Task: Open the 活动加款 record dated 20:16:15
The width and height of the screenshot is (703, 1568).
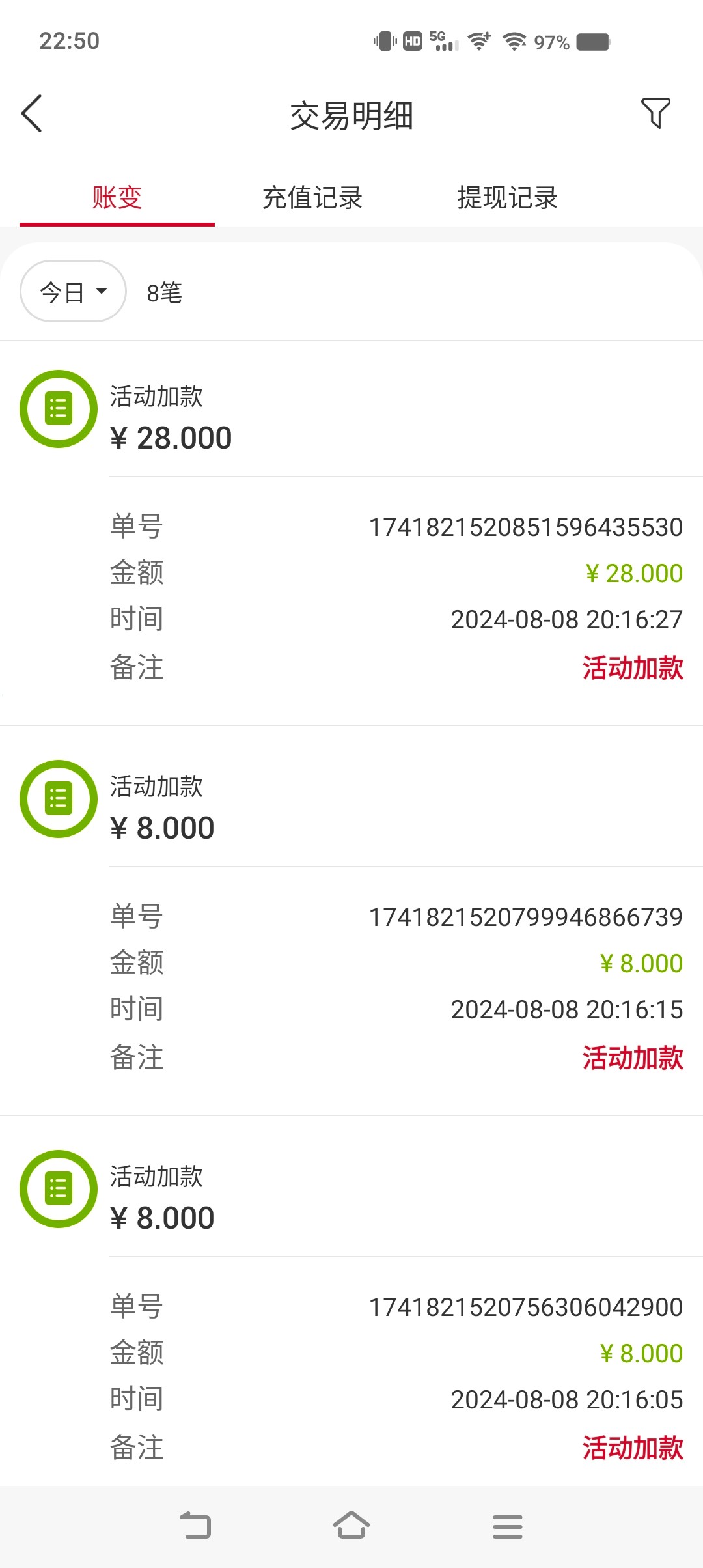Action: click(351, 921)
